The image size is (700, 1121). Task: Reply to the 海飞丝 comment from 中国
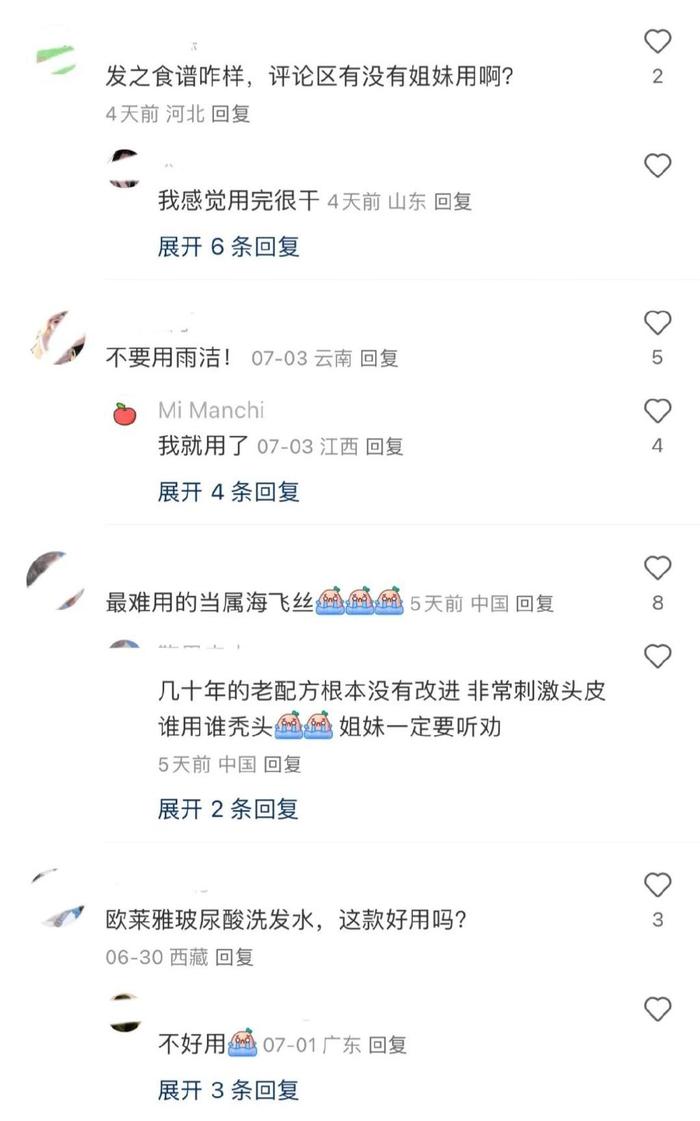pyautogui.click(x=534, y=603)
